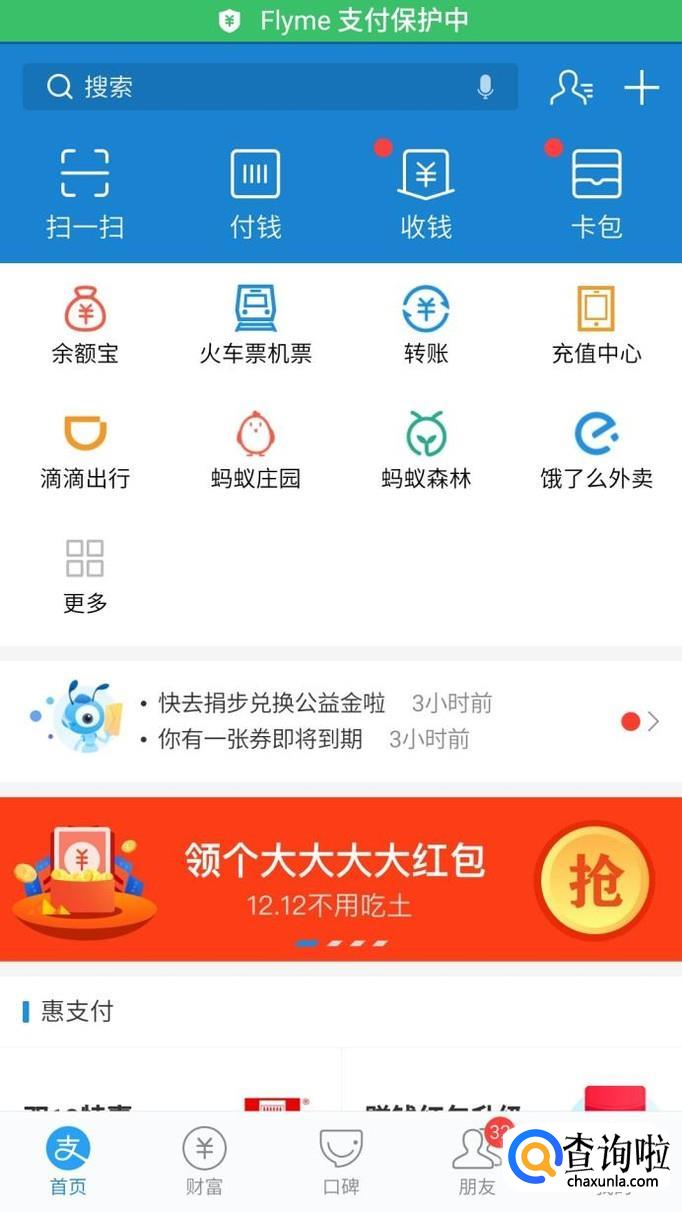Open 收钱 to receive money
The width and height of the screenshot is (682, 1212).
(x=426, y=192)
